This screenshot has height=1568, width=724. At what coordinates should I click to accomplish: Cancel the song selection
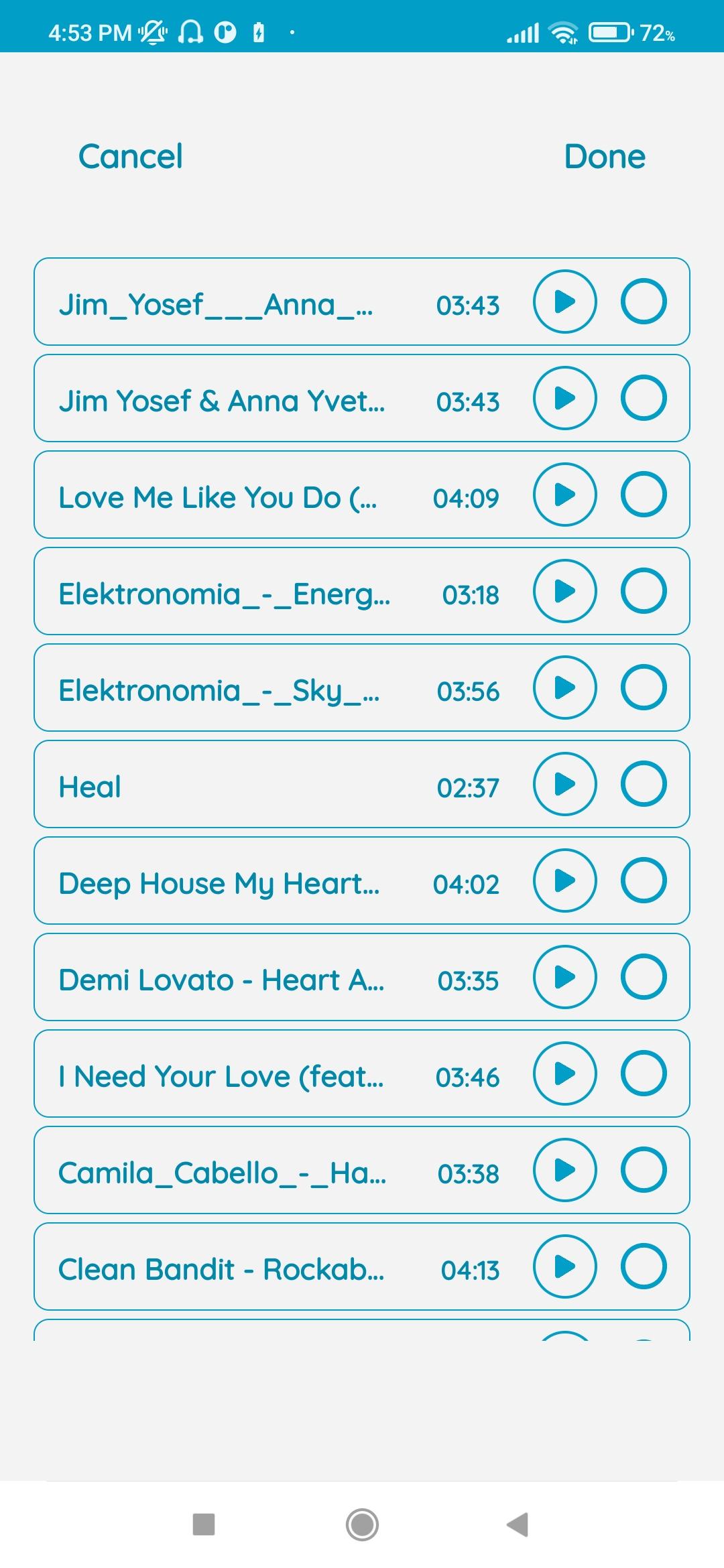(x=130, y=157)
